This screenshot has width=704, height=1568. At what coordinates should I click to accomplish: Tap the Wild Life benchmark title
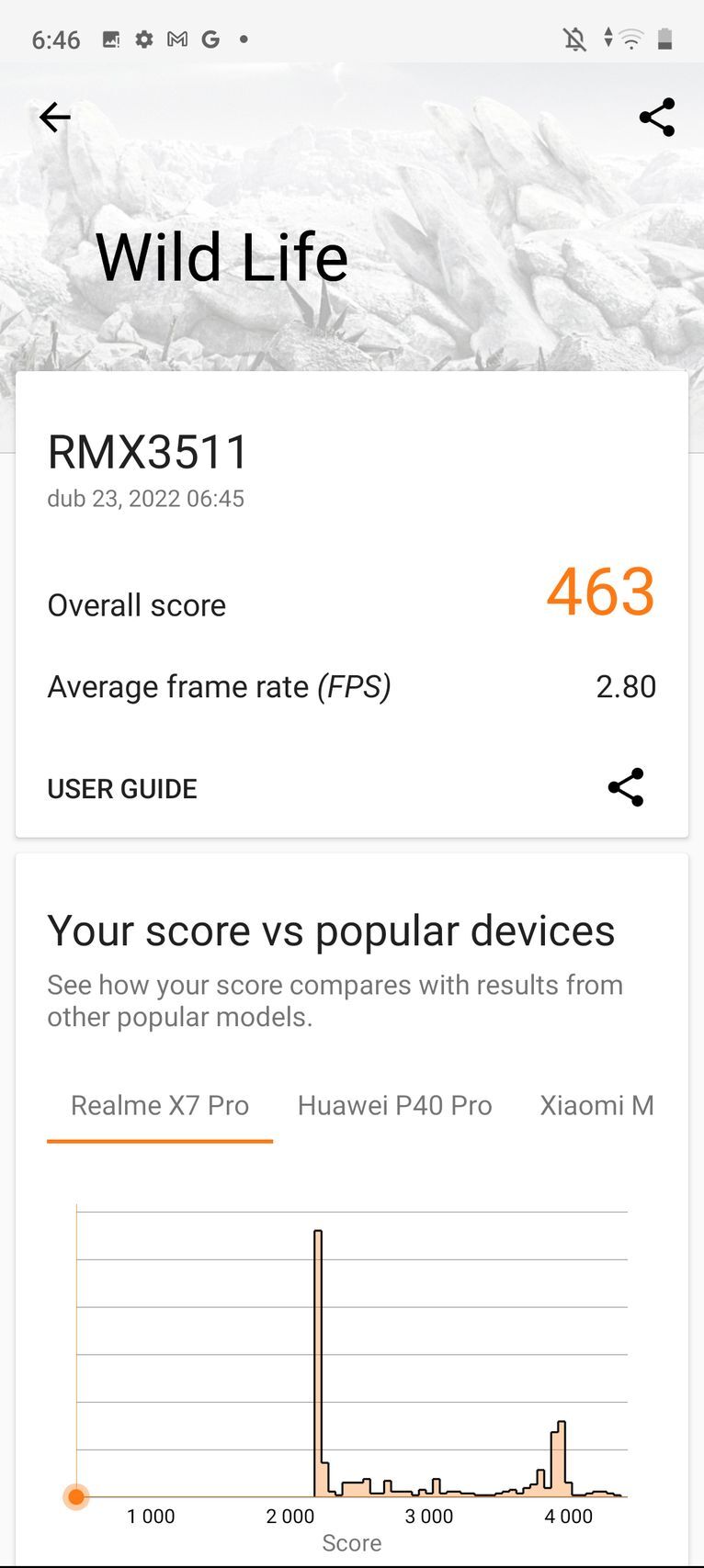[x=221, y=257]
